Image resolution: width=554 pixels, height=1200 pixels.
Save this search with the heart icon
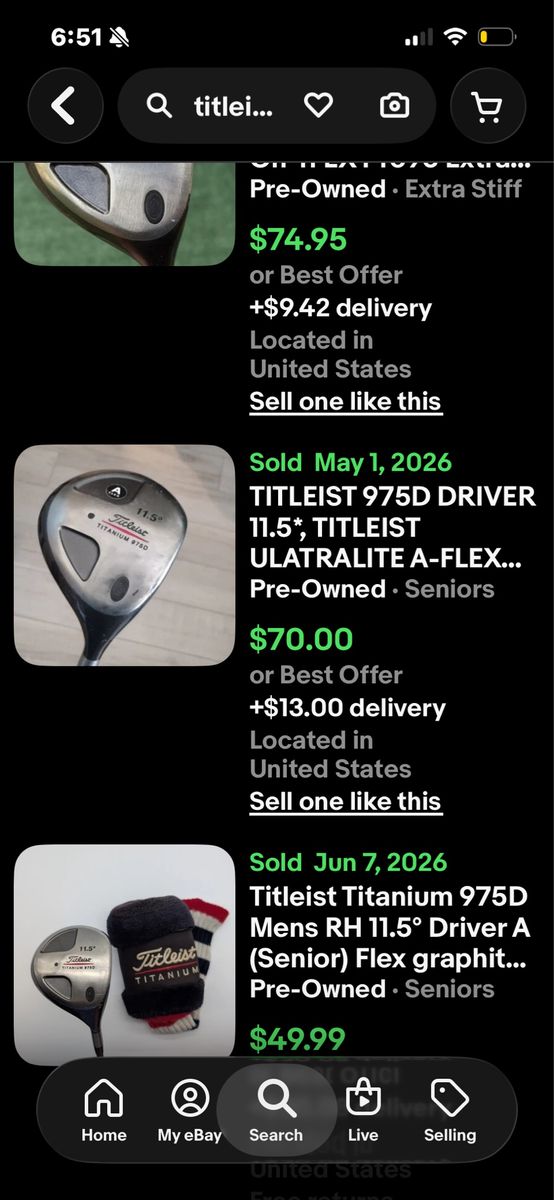[x=318, y=106]
